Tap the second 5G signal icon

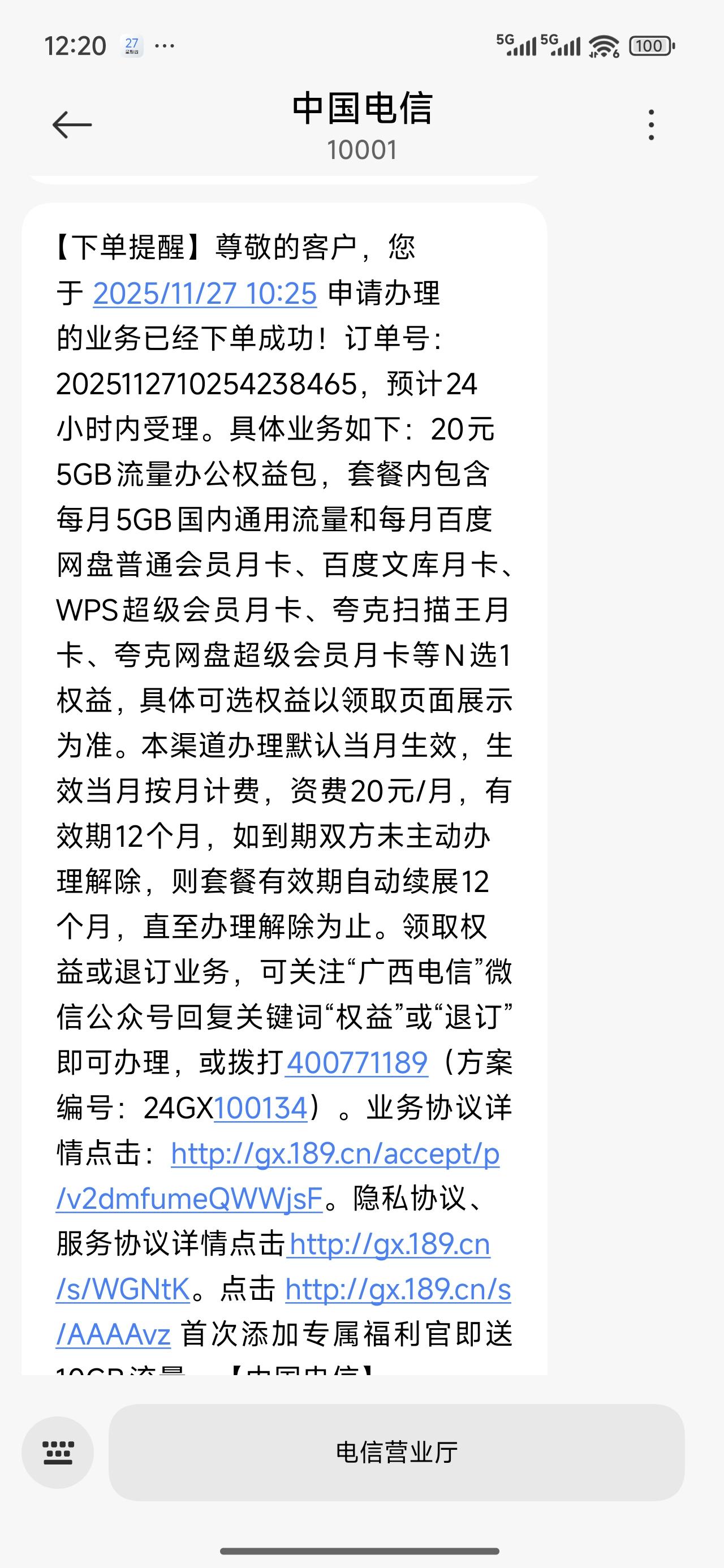coord(561,45)
